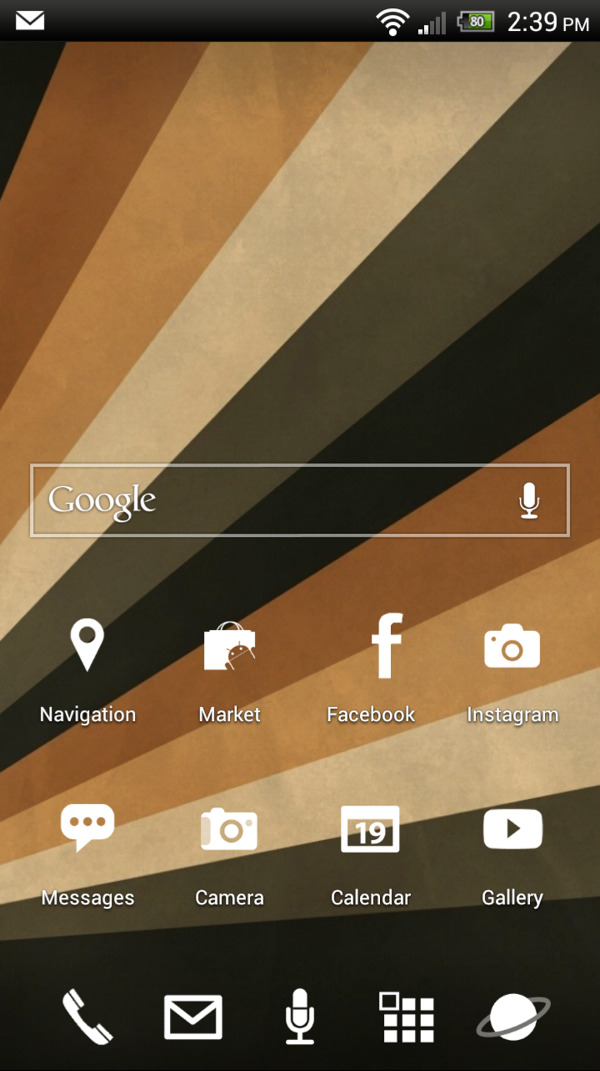Start voice search from the Google bar microphone
Image resolution: width=600 pixels, height=1071 pixels.
529,500
